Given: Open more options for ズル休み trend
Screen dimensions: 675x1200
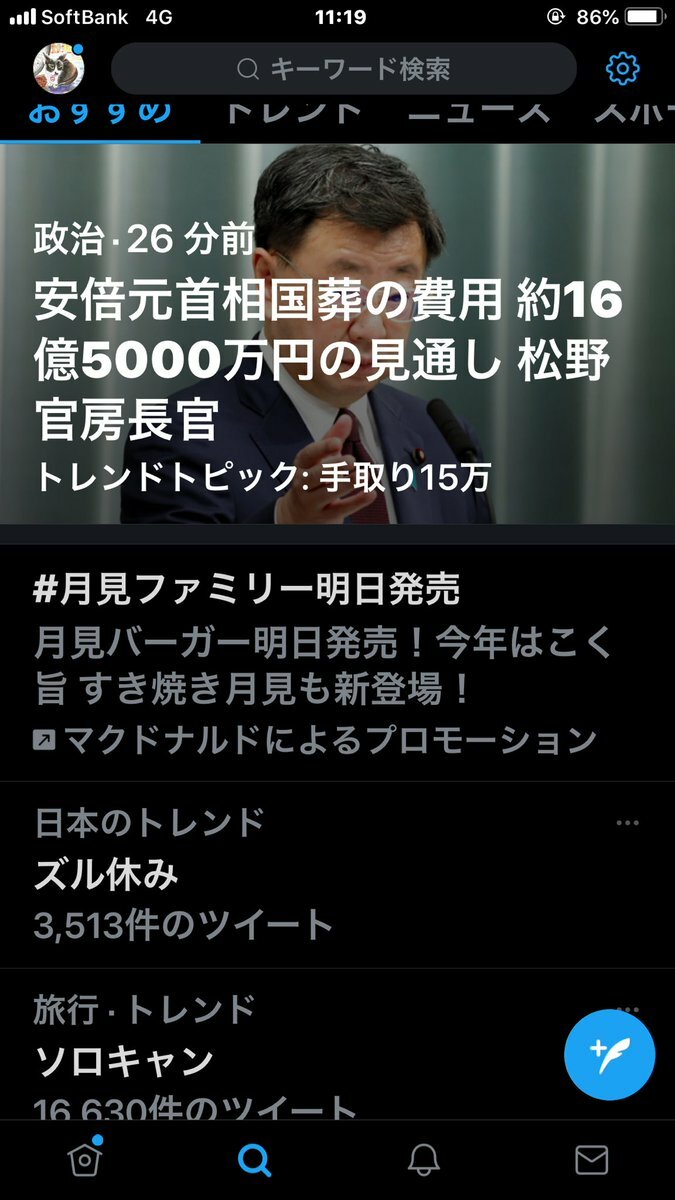Looking at the screenshot, I should click(627, 823).
